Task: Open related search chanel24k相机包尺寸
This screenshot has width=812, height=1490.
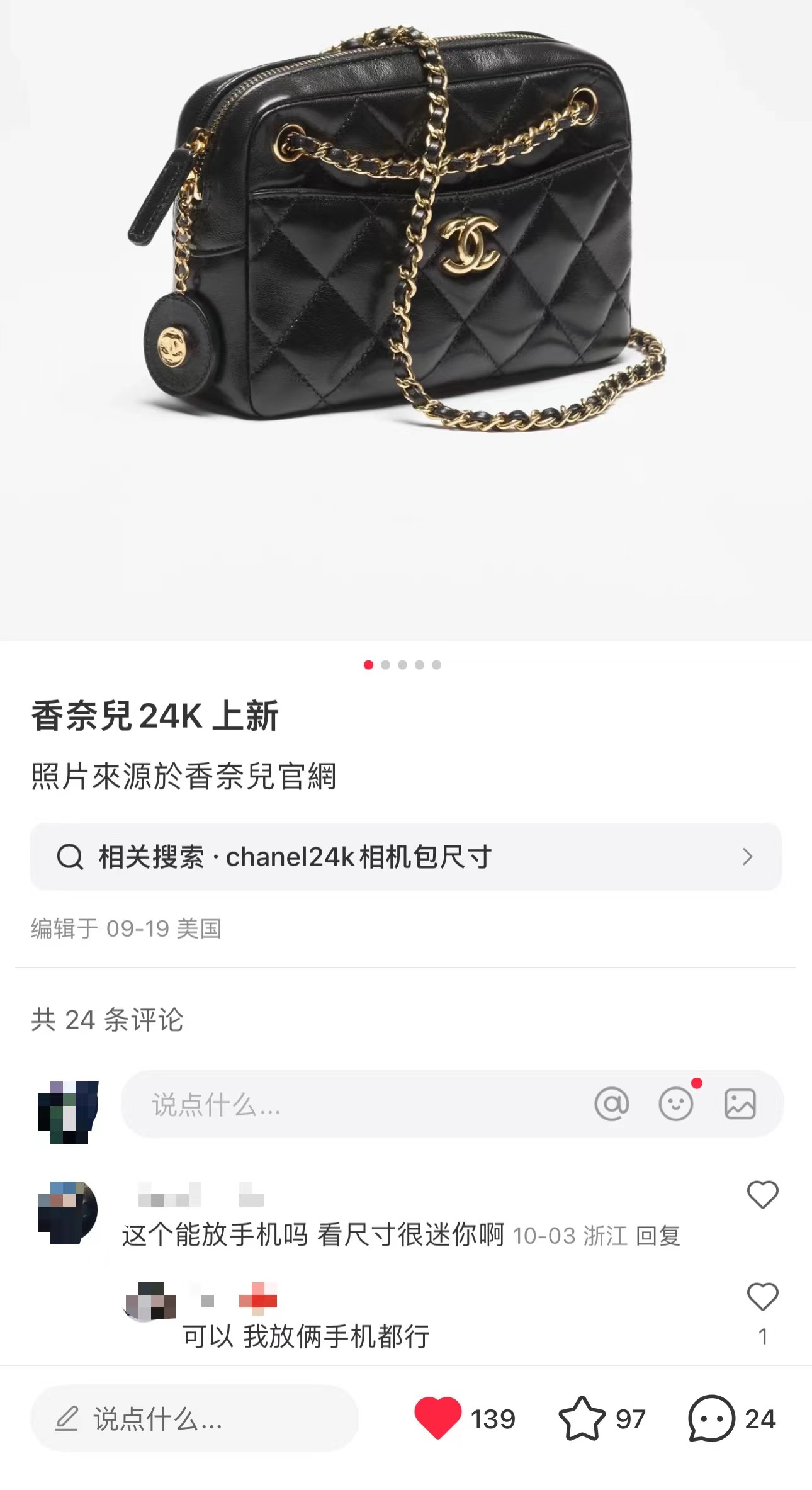Action: tap(405, 857)
